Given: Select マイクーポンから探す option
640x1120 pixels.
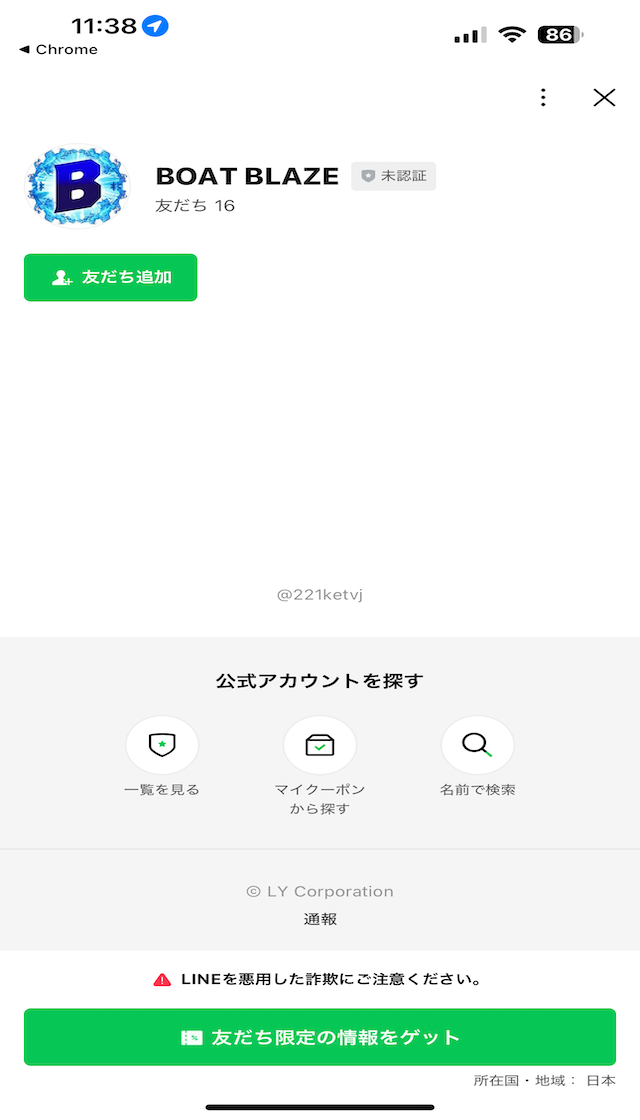Looking at the screenshot, I should coord(320,746).
